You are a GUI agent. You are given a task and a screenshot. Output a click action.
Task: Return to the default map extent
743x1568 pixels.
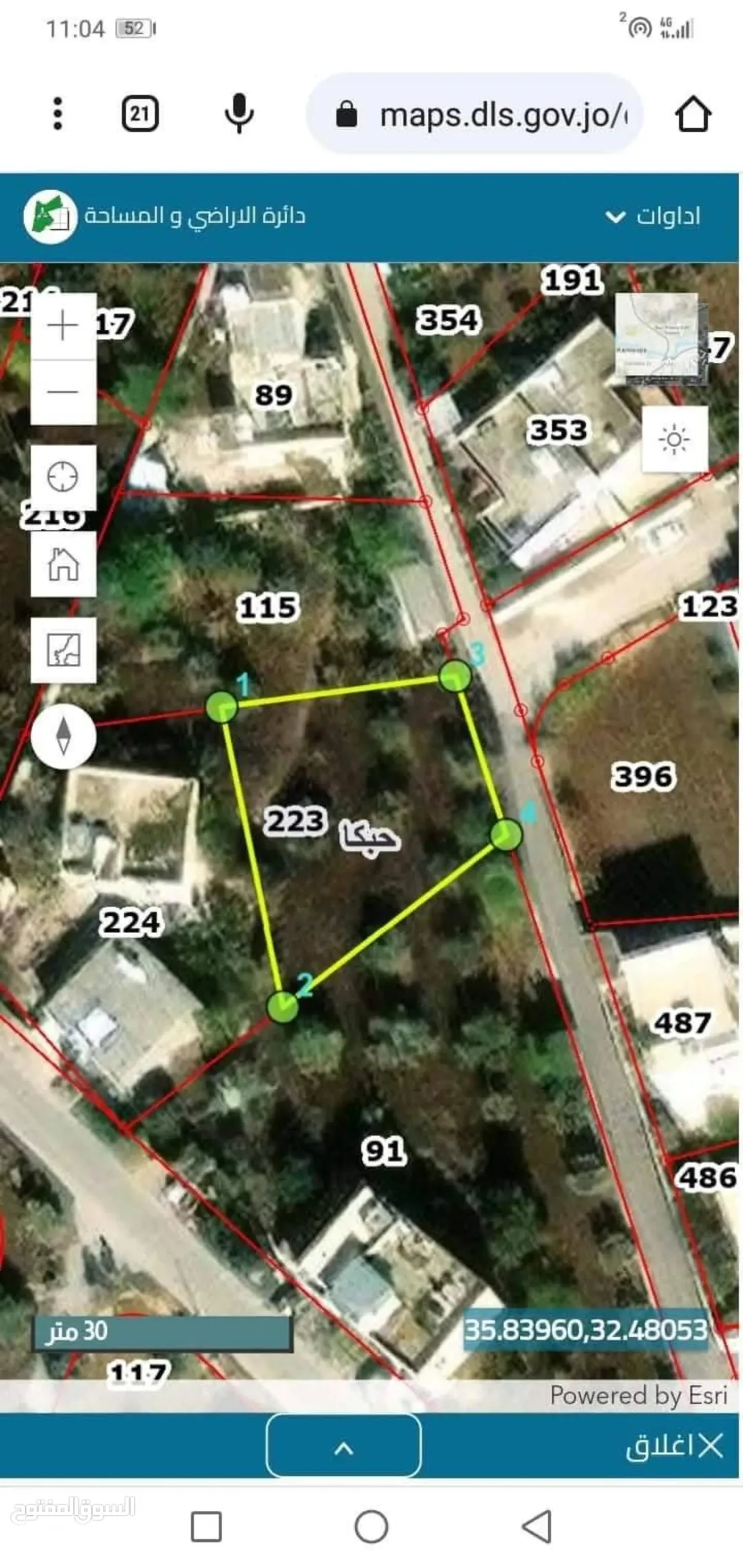pos(63,564)
